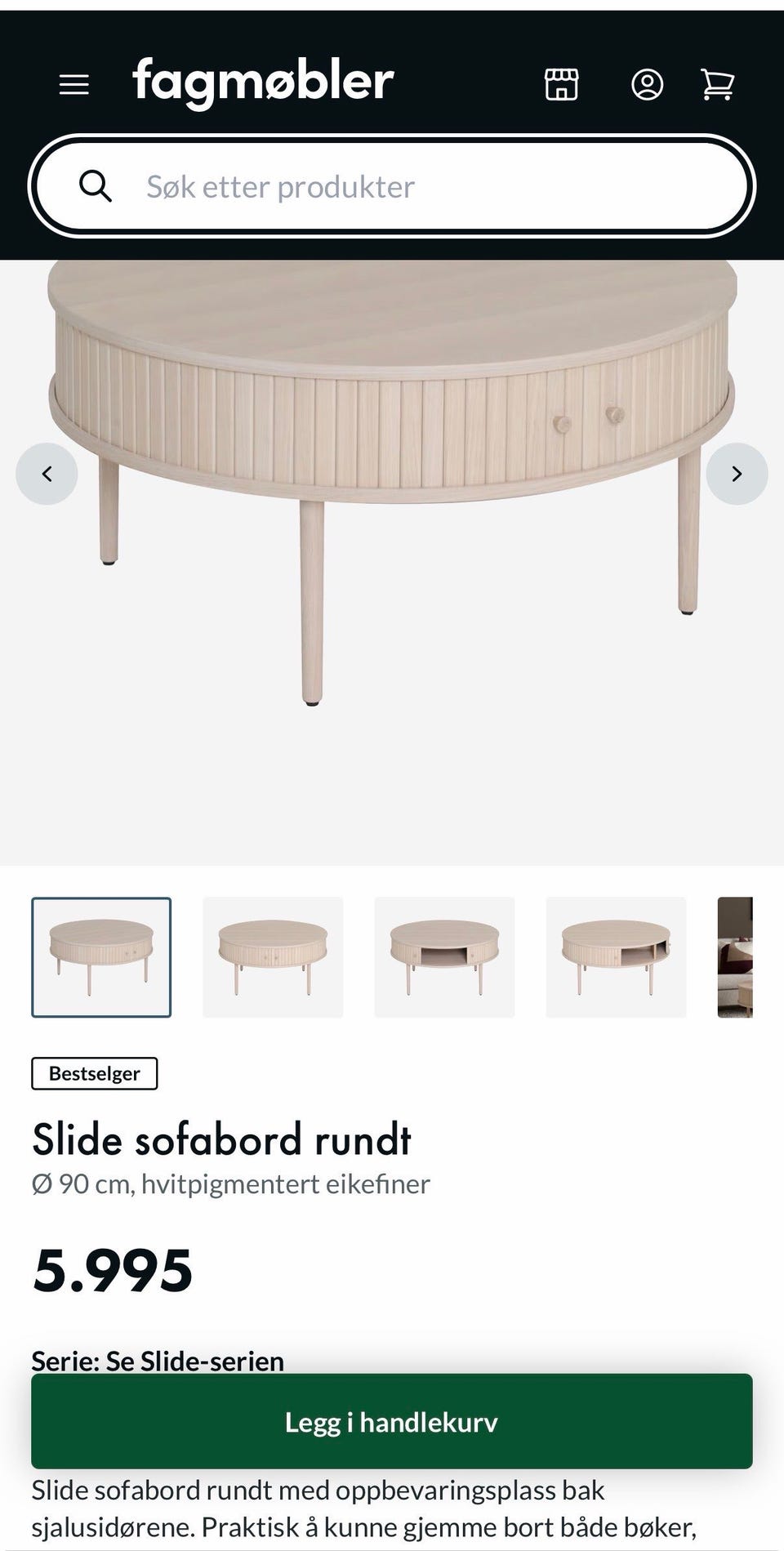Click the fagmøbler logo
The height and width of the screenshot is (1551, 784).
(261, 81)
